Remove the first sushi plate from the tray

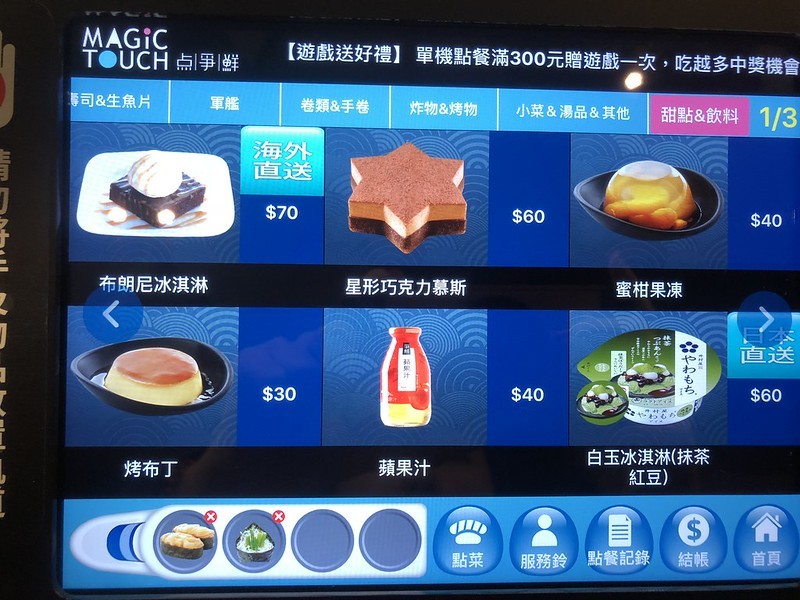pos(210,516)
